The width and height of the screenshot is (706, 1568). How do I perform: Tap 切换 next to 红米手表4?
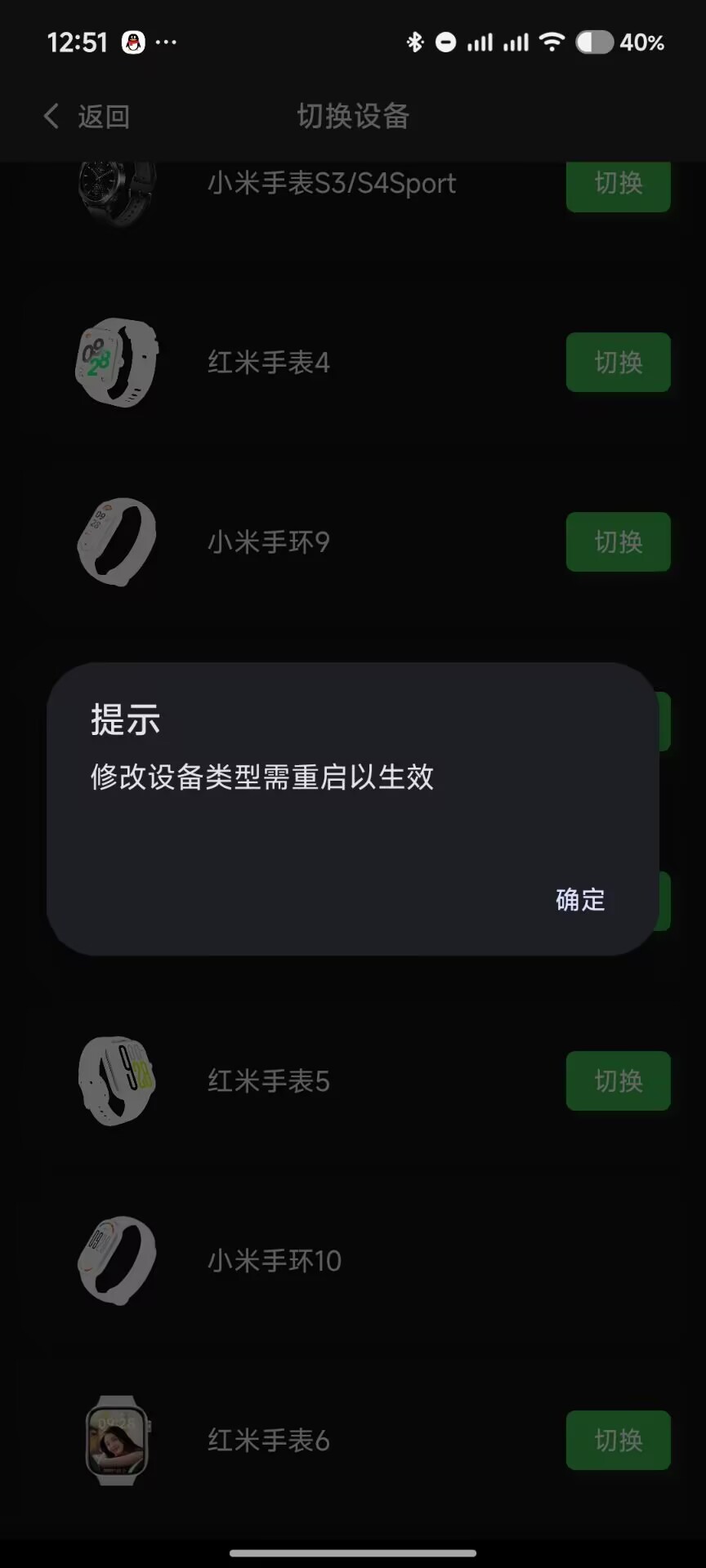coord(618,362)
